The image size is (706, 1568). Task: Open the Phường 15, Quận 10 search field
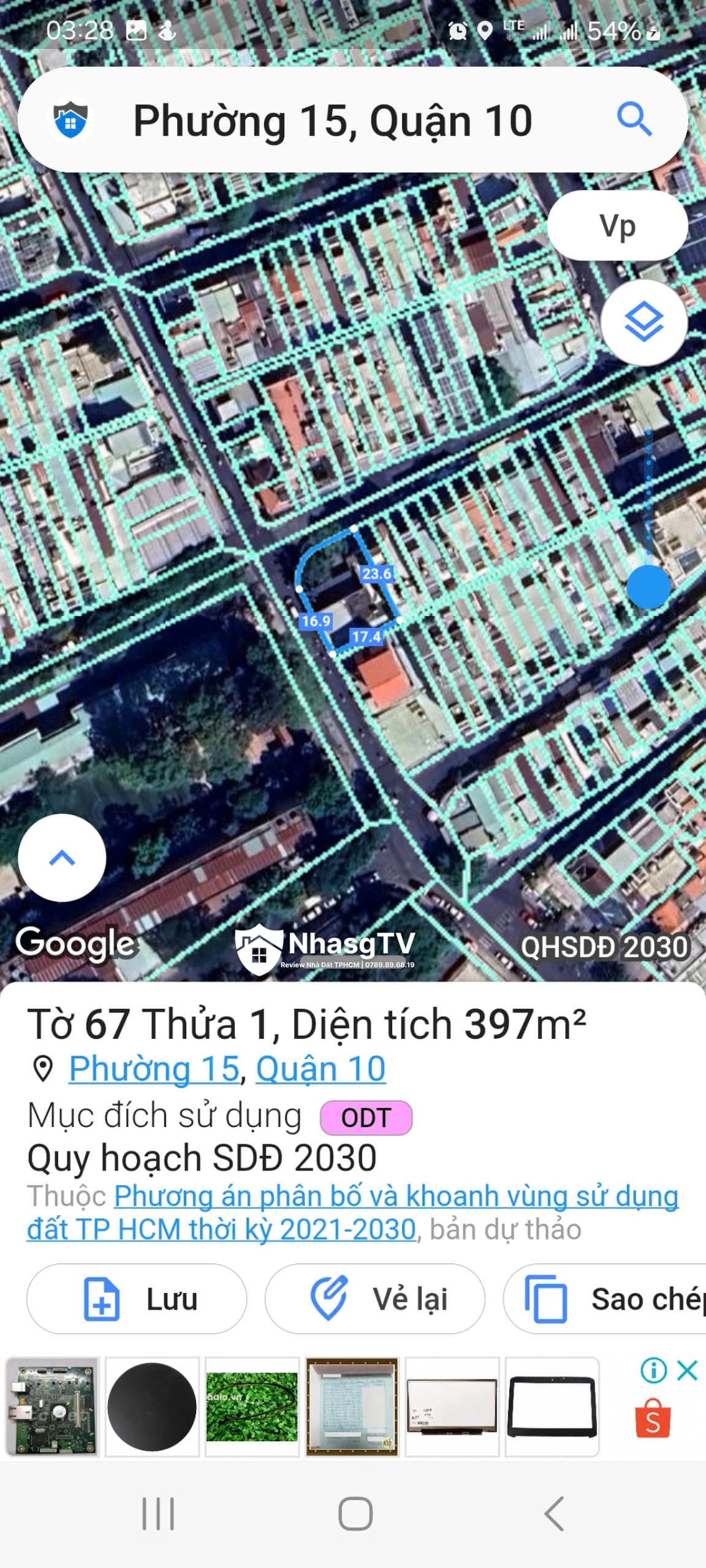(x=332, y=121)
